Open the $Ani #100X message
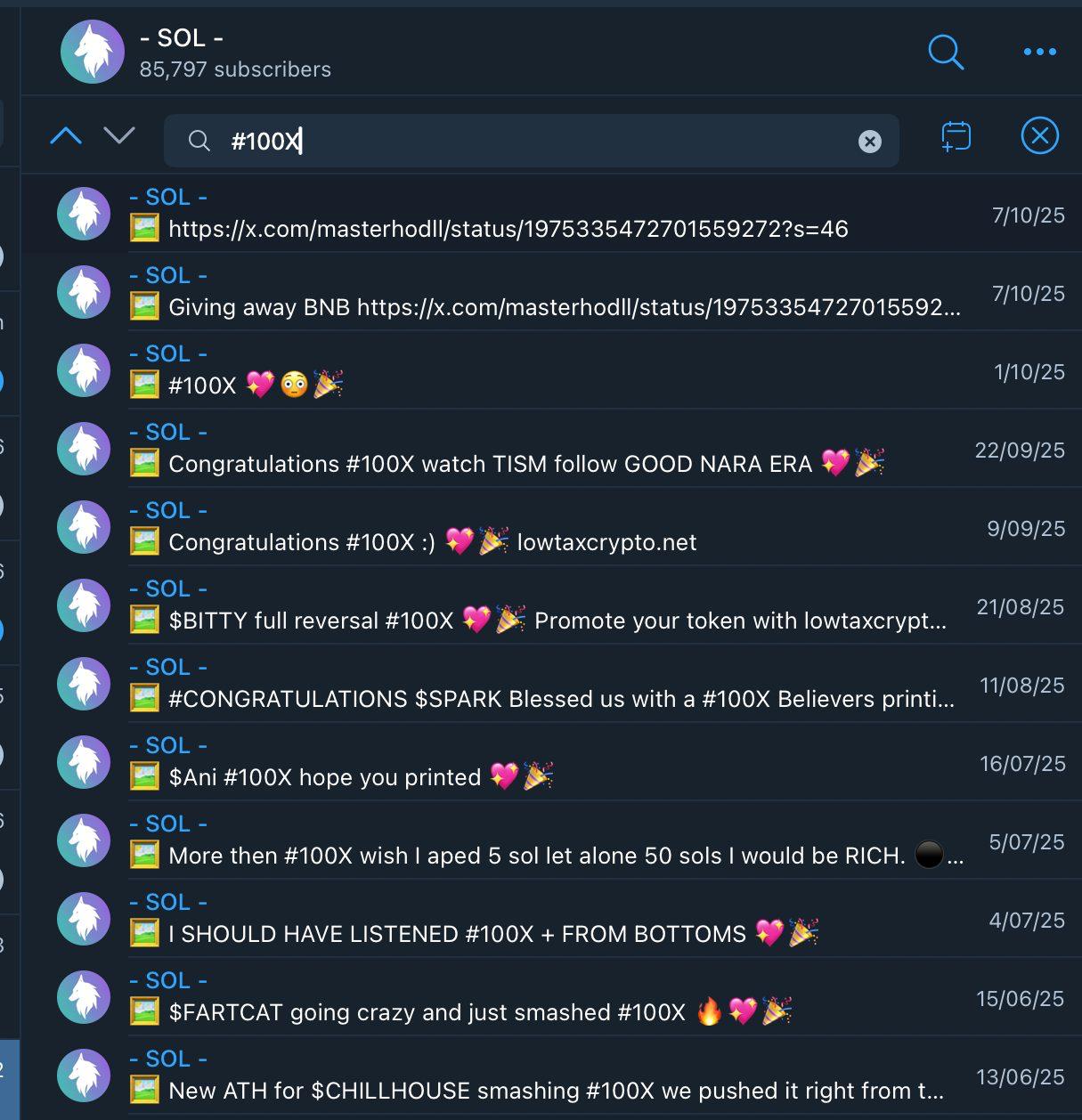Screen dimensions: 1082x1120 (x=552, y=762)
